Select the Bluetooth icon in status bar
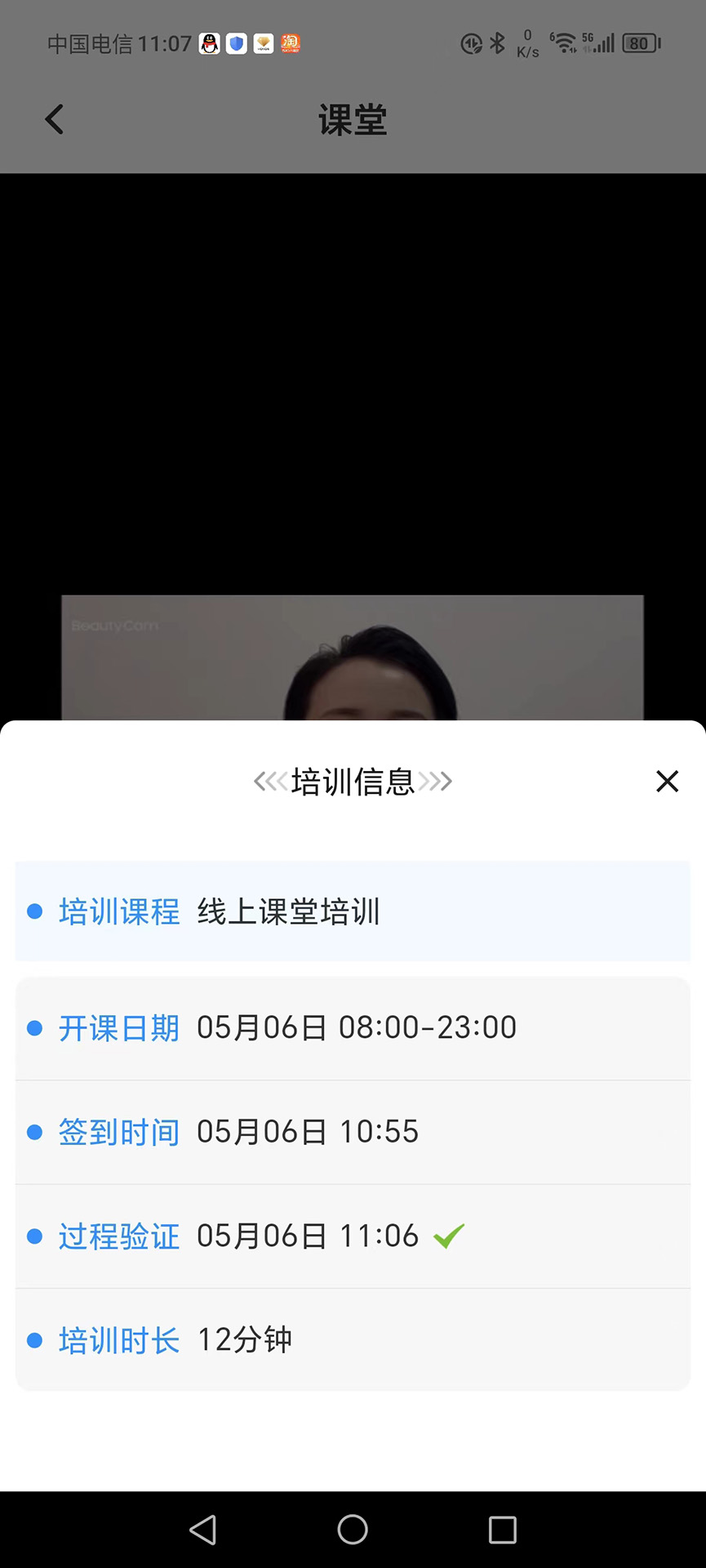Viewport: 706px width, 1568px height. point(496,43)
